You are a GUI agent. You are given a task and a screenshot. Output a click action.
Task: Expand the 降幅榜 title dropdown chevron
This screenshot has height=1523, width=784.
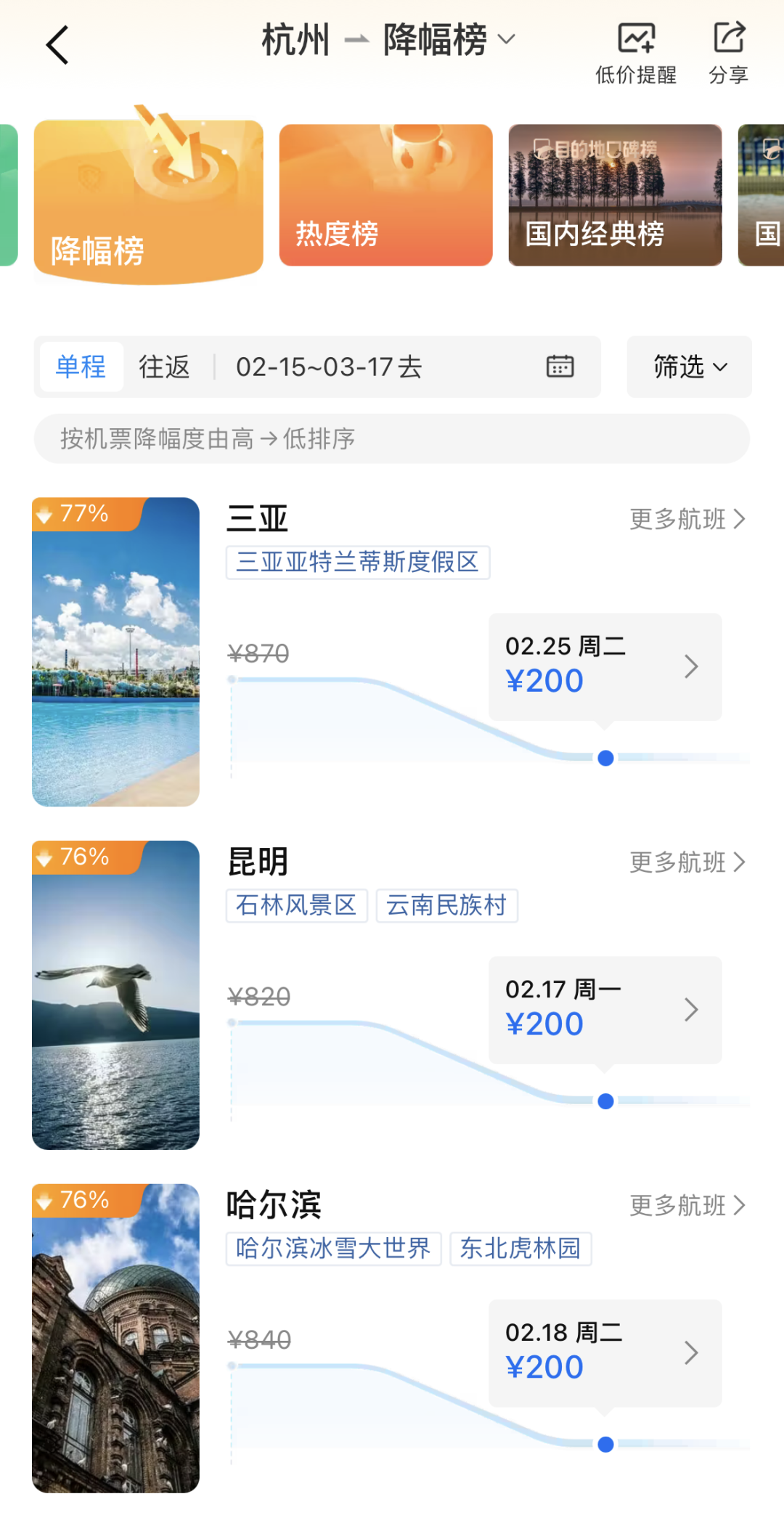click(x=508, y=40)
